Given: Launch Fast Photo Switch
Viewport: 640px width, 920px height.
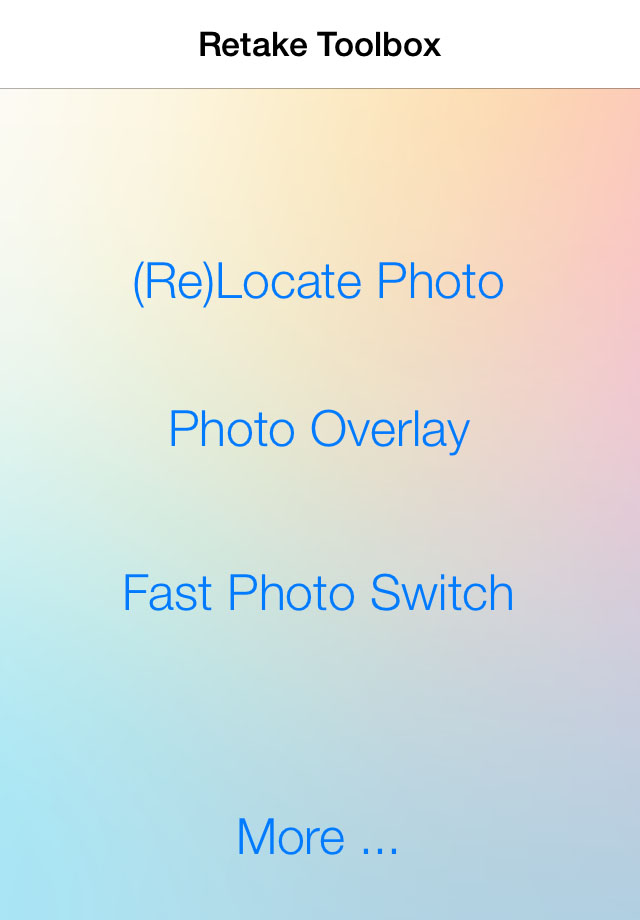Looking at the screenshot, I should coord(319,593).
